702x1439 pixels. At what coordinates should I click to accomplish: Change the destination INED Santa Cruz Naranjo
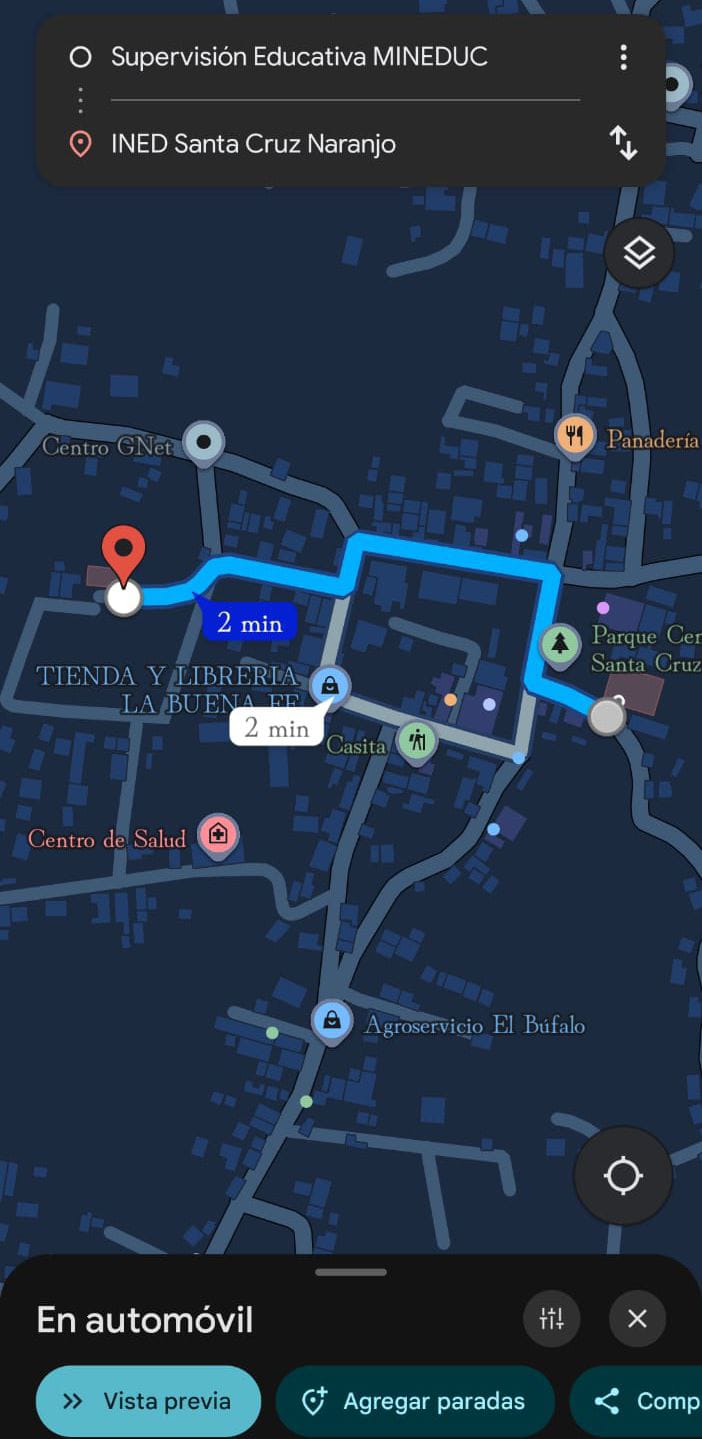click(x=253, y=144)
